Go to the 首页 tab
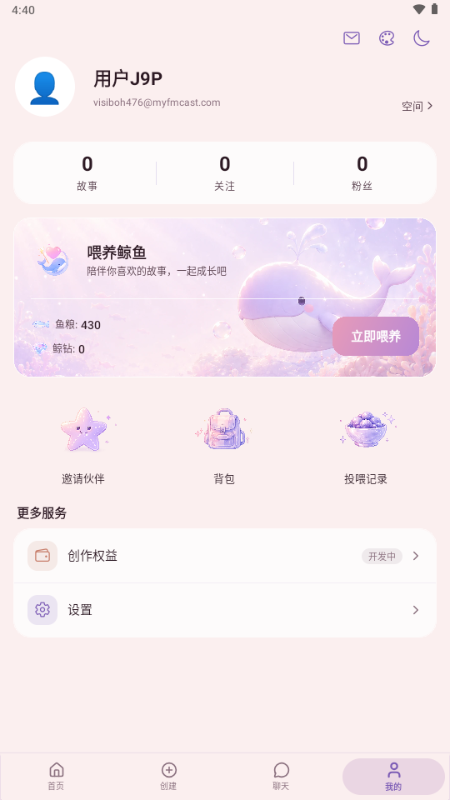The image size is (450, 800). pos(56,776)
